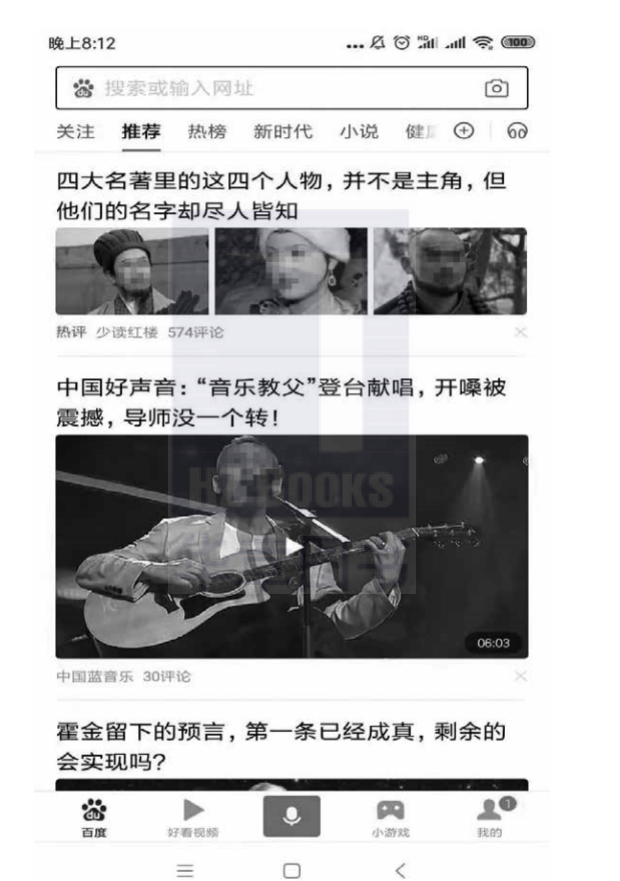
Task: Add channels with the plus icon
Action: pos(463,131)
